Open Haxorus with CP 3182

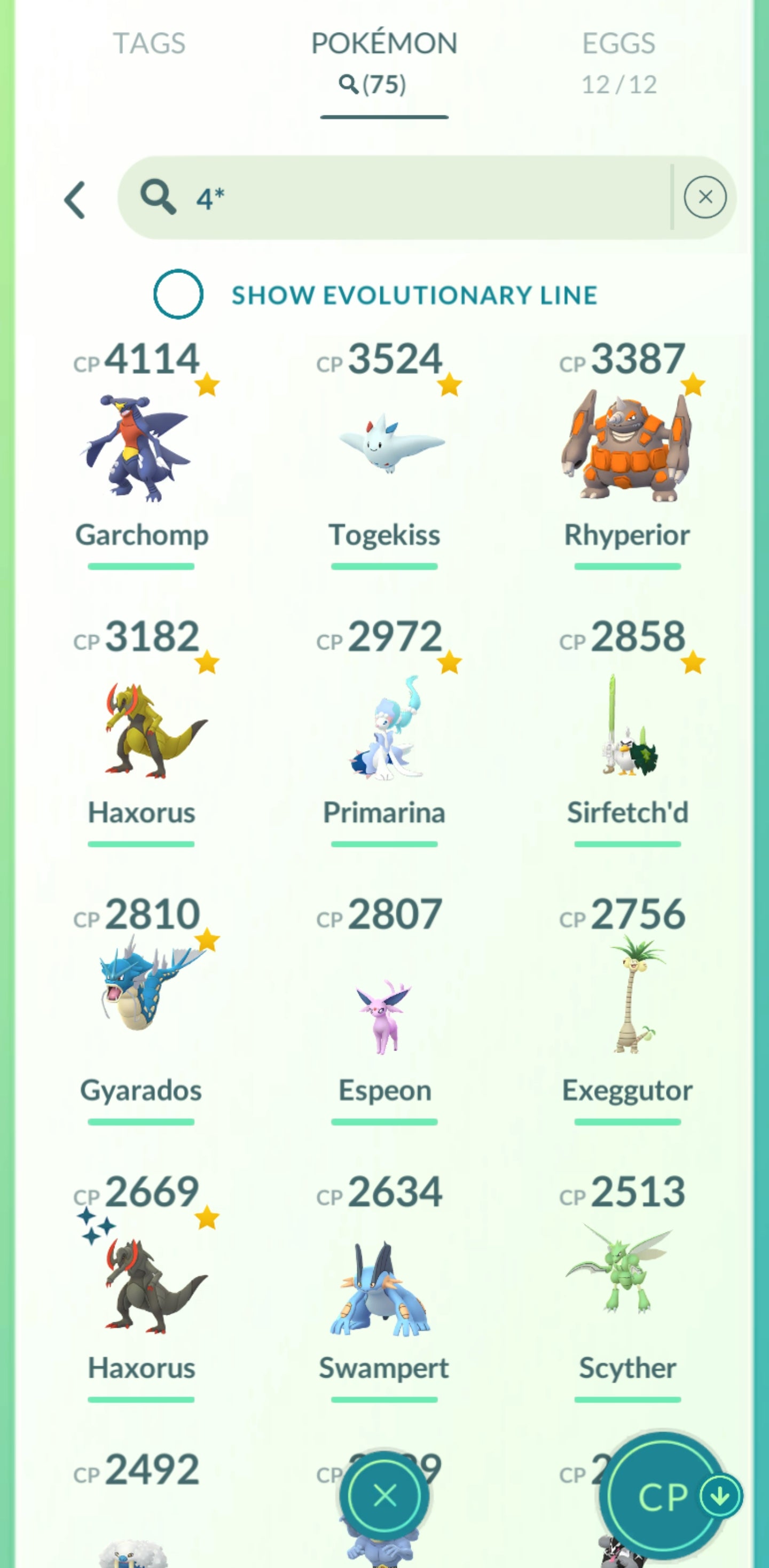141,729
